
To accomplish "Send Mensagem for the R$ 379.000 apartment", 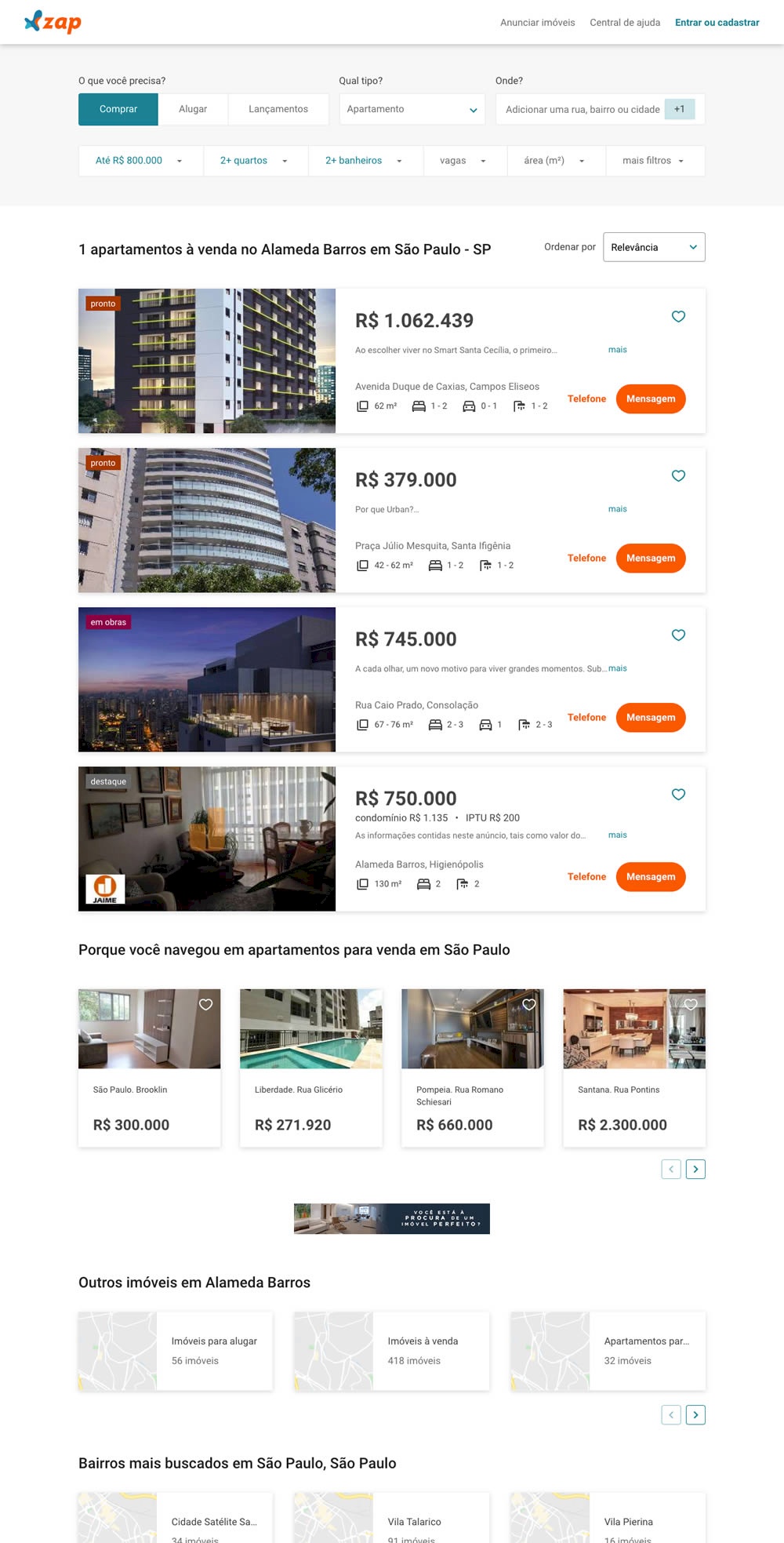I will pyautogui.click(x=650, y=558).
